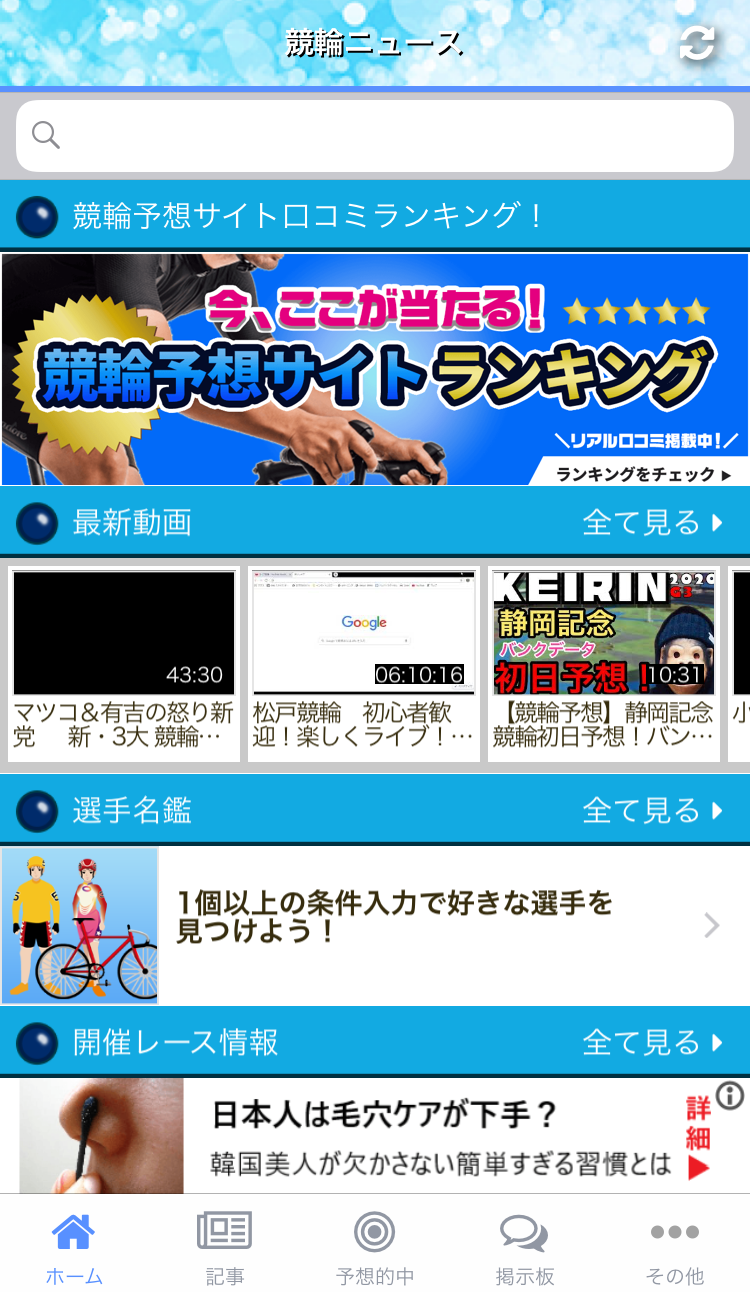The width and height of the screenshot is (750, 1292).
Task: Switch to the ホーム tab
Action: [x=75, y=1247]
